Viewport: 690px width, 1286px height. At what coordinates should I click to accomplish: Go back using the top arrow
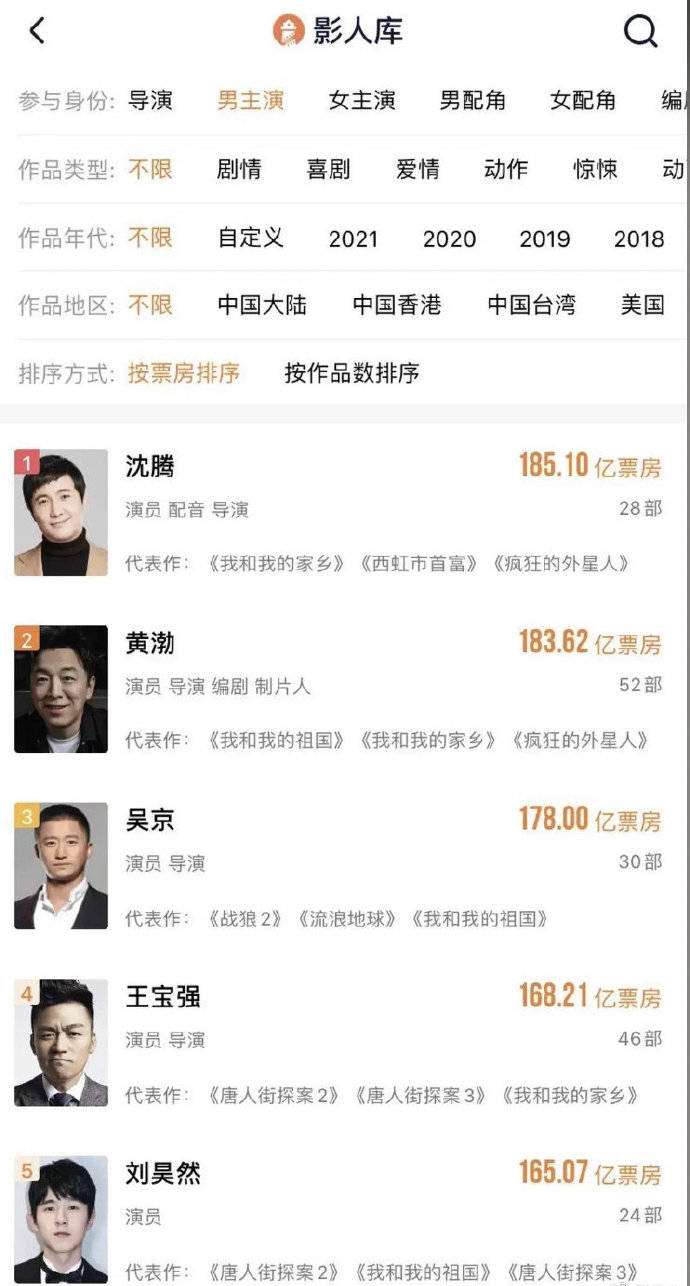(x=37, y=31)
